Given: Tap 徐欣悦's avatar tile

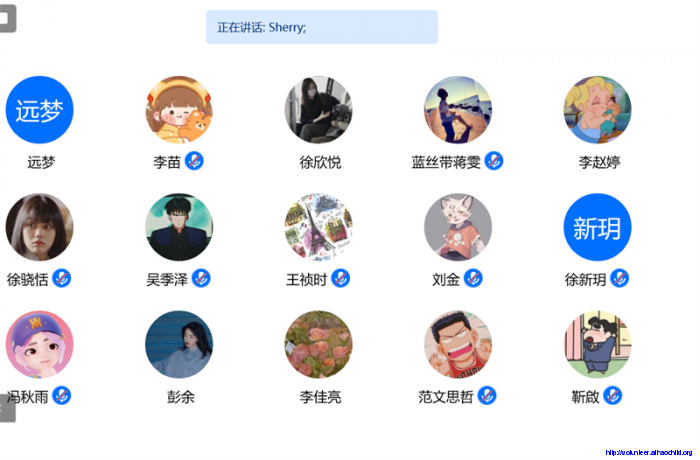Looking at the screenshot, I should [x=318, y=110].
